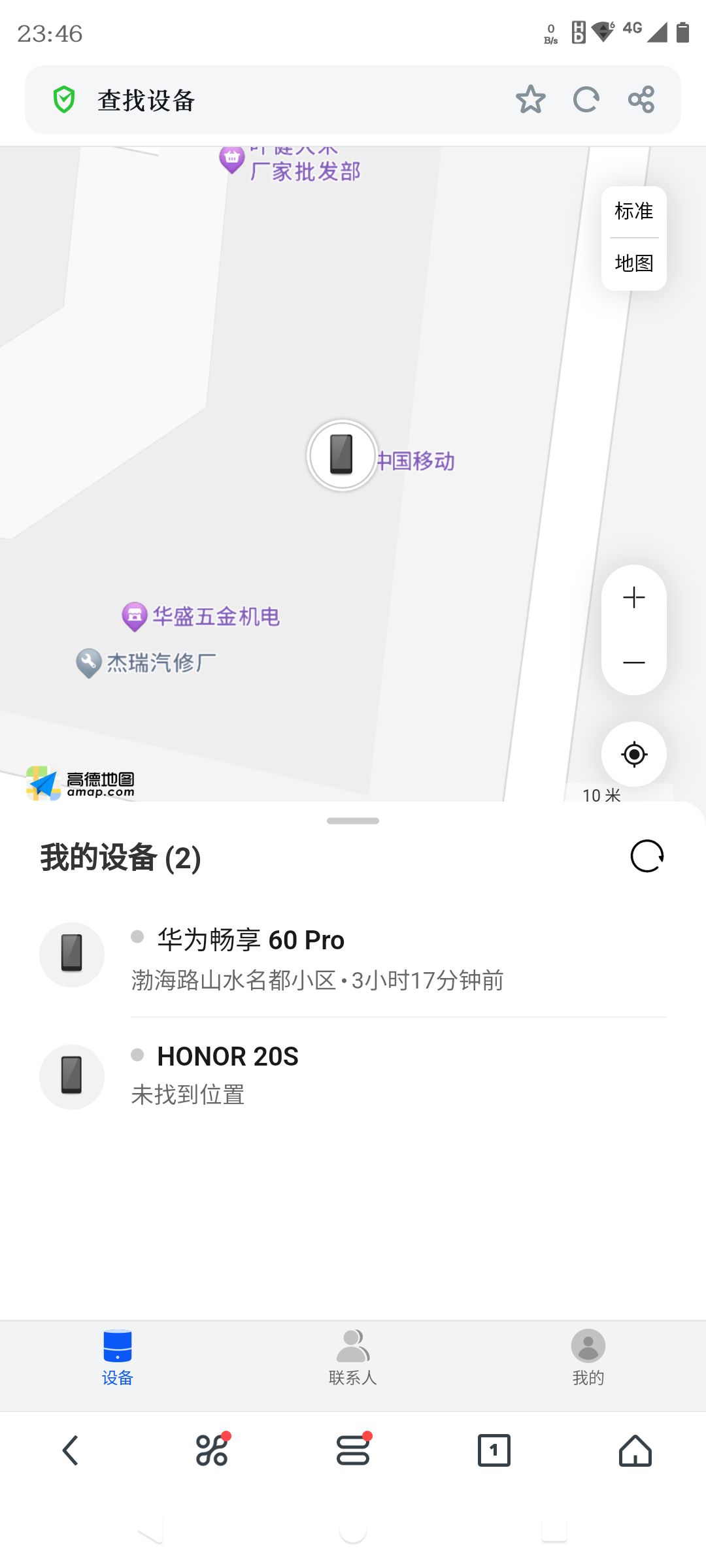Refresh the 我的设备 list
The width and height of the screenshot is (706, 1568).
(647, 856)
